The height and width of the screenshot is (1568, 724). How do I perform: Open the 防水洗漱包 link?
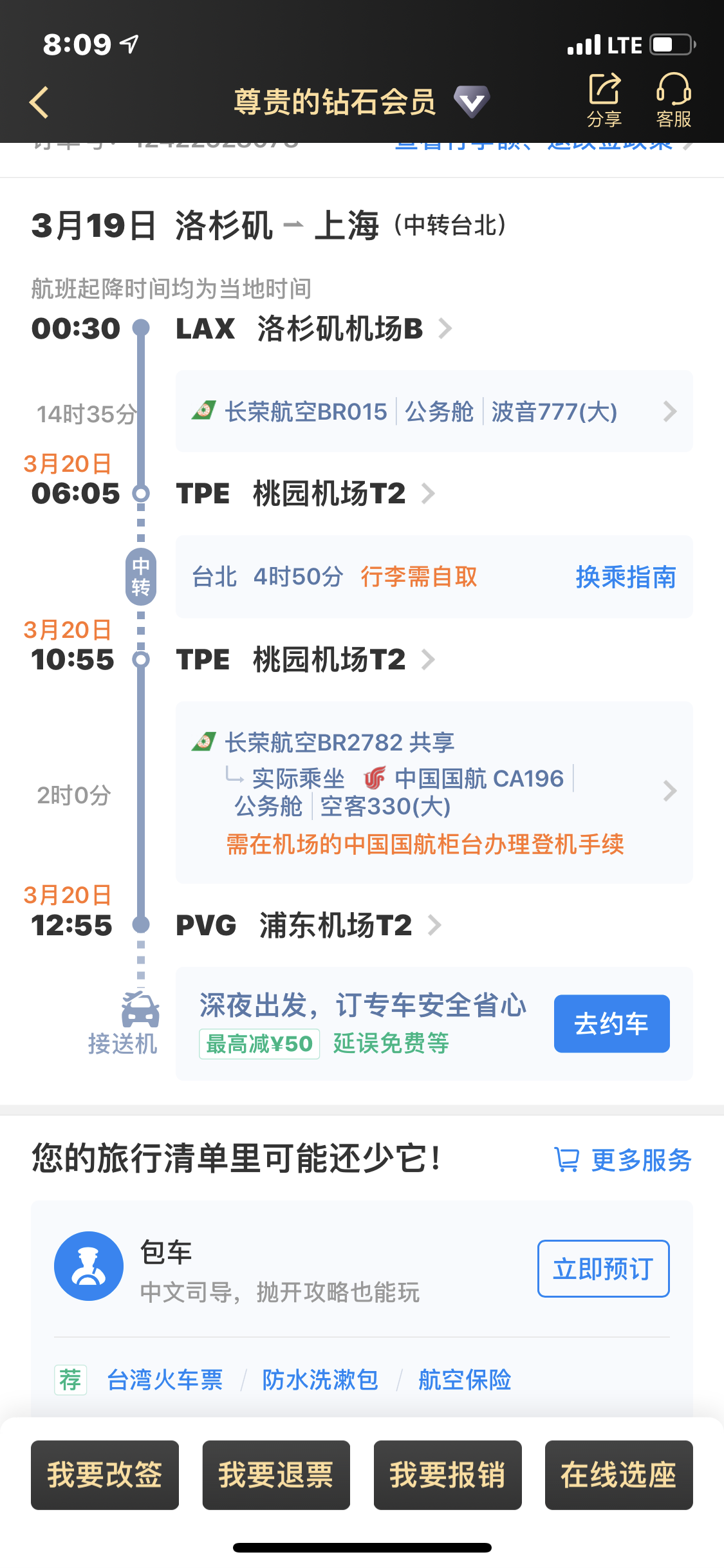click(320, 1379)
